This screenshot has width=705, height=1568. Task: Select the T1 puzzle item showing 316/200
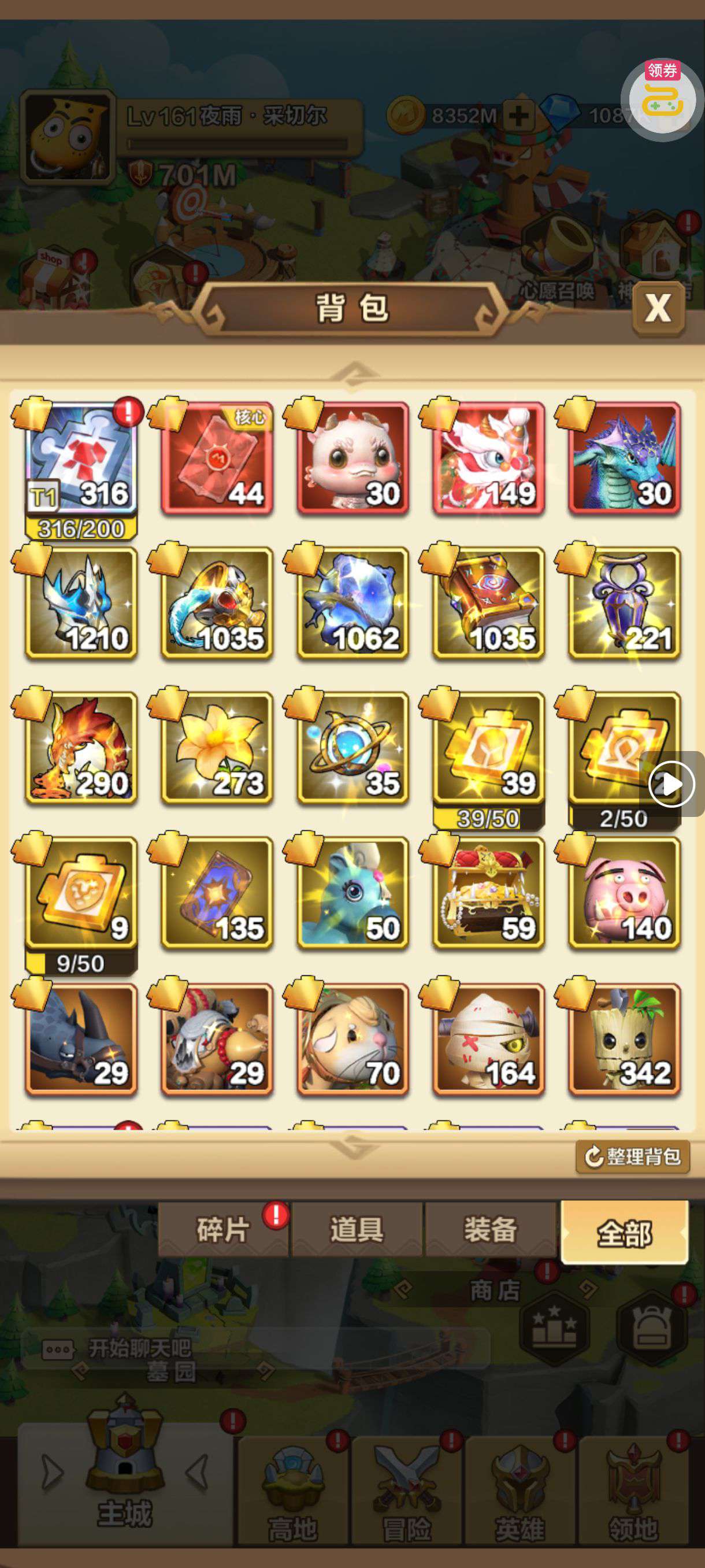click(81, 460)
